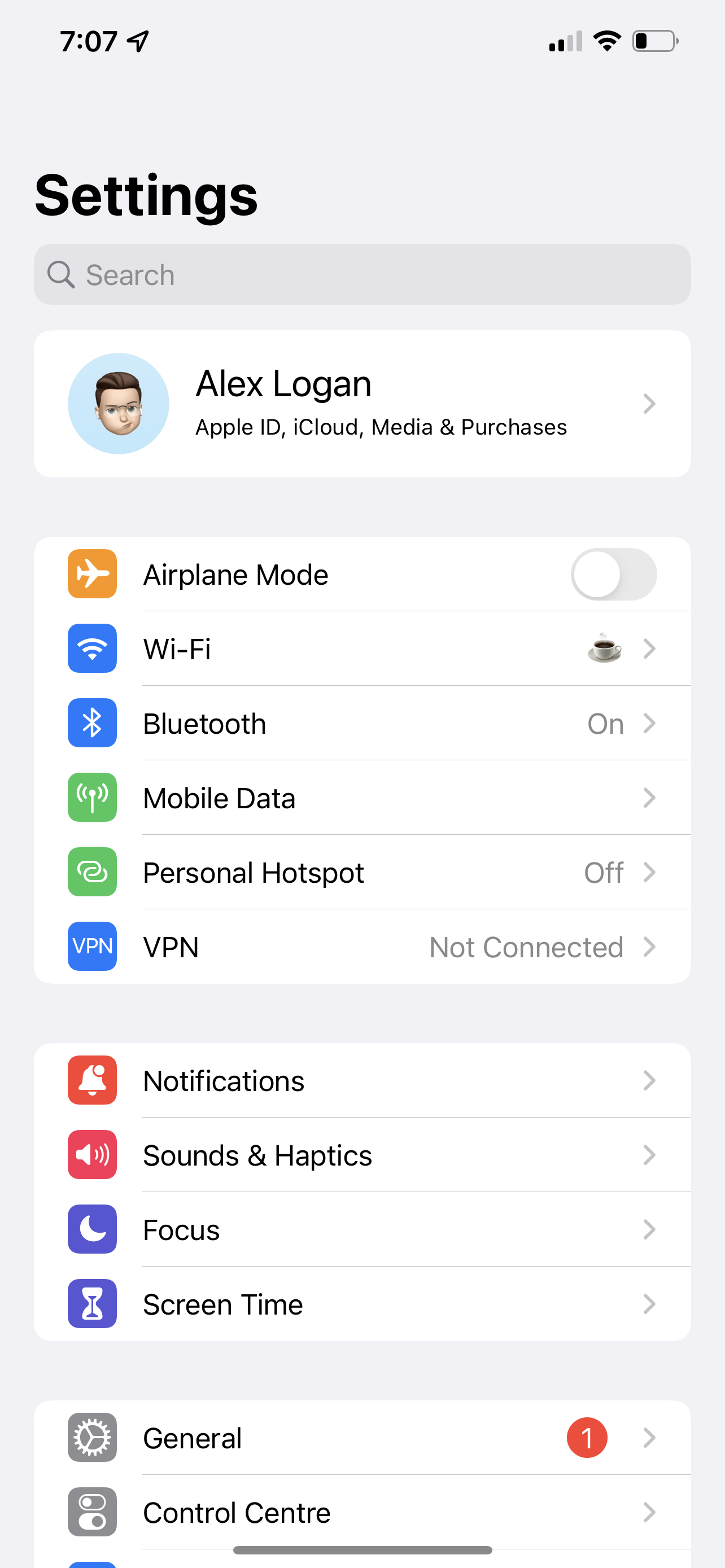Open Wi-Fi settings
Image resolution: width=725 pixels, height=1568 pixels.
click(x=362, y=649)
